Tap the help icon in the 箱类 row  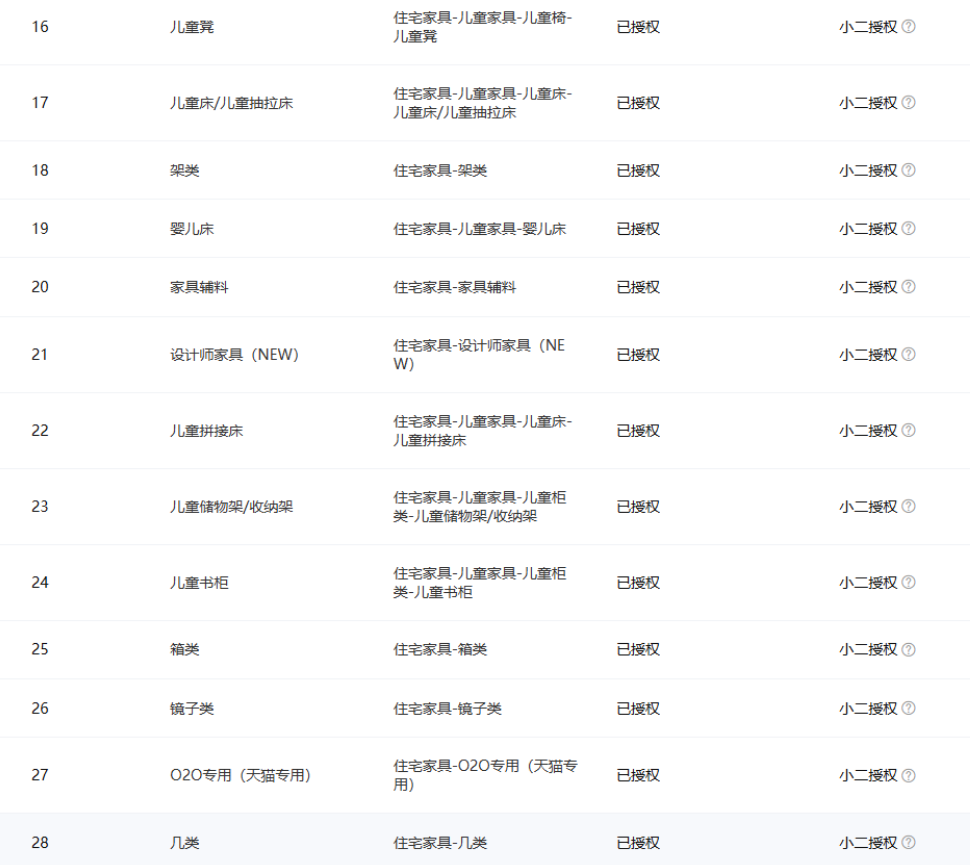pos(908,649)
